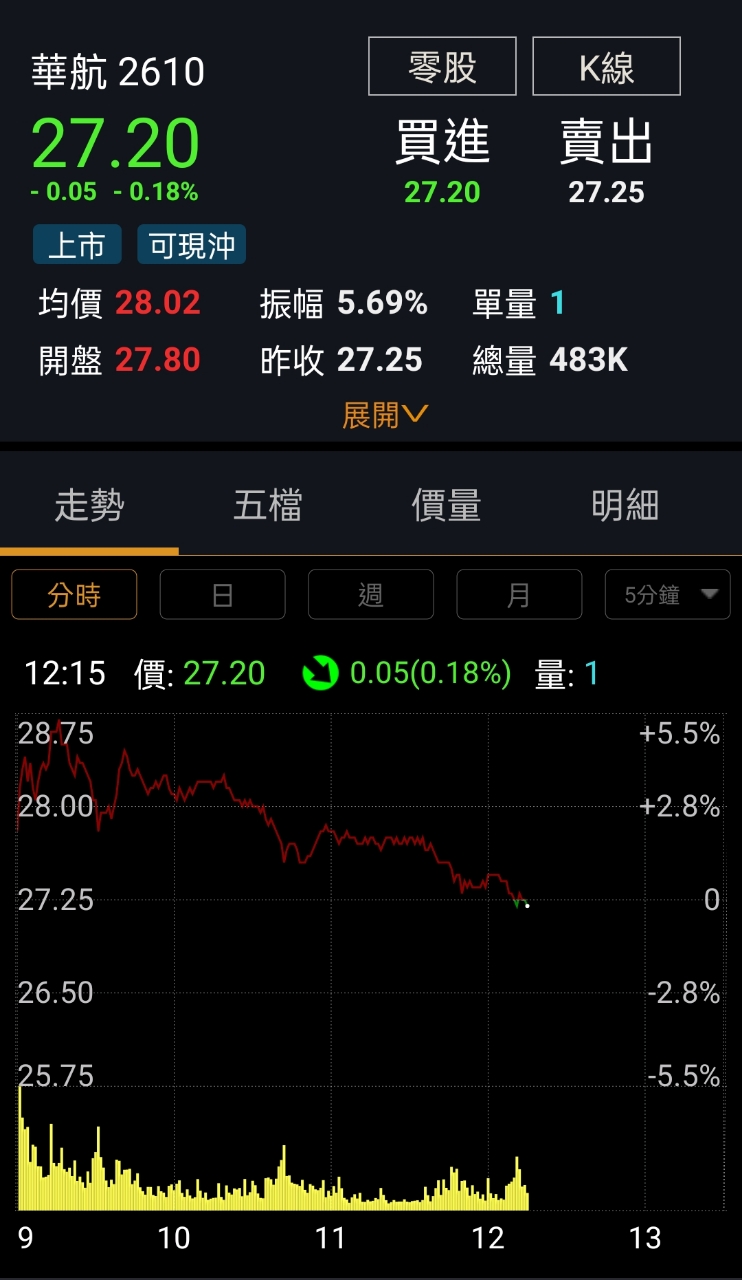Switch to the 五檔 tab
This screenshot has width=742, height=1280.
(x=267, y=505)
